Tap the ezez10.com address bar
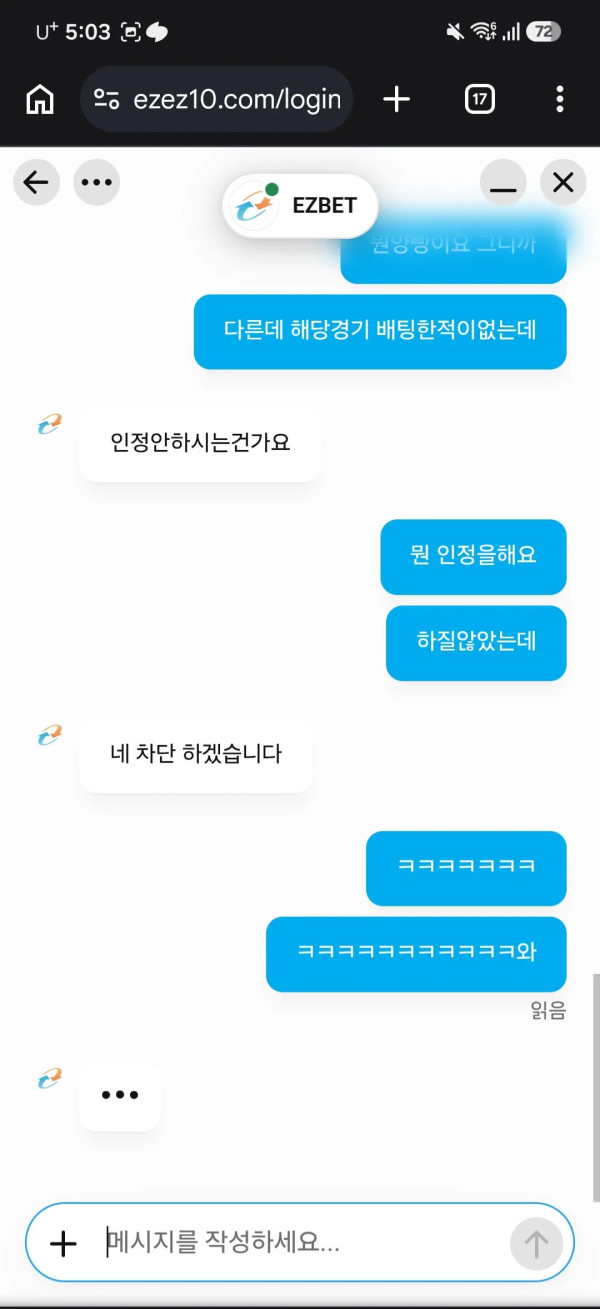 (216, 99)
